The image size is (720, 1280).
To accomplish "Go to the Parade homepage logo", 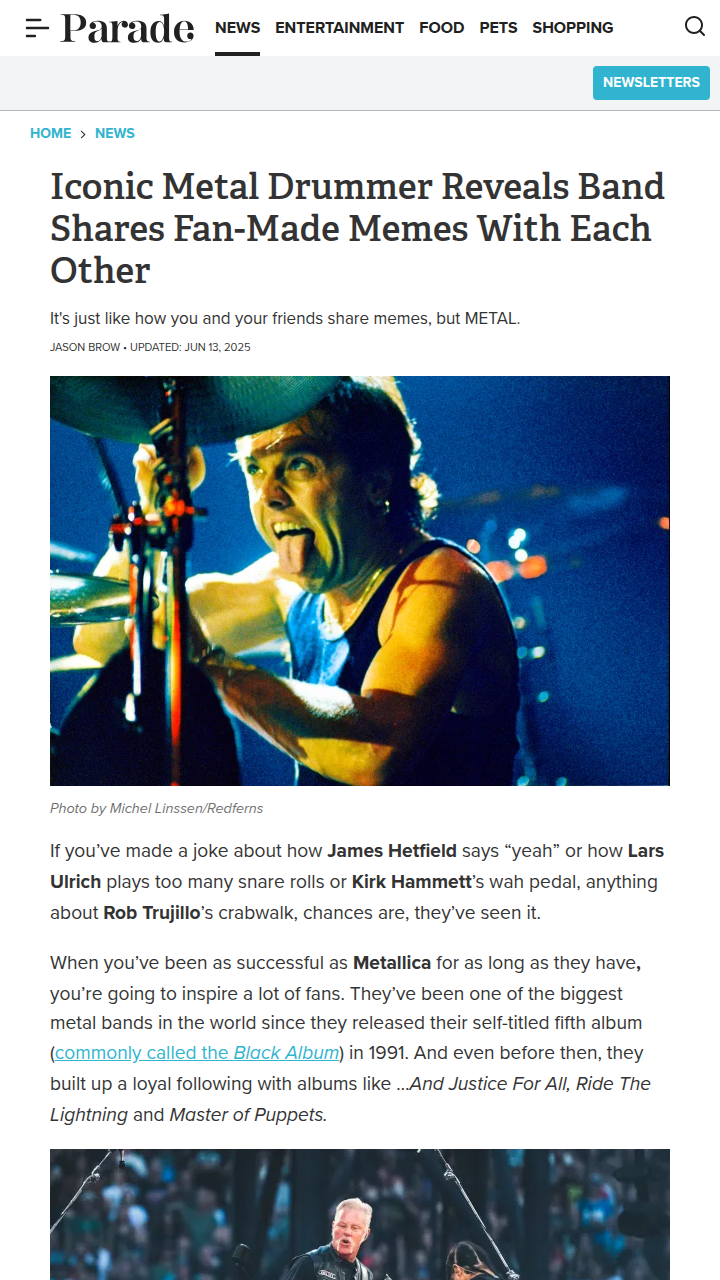I will [127, 28].
